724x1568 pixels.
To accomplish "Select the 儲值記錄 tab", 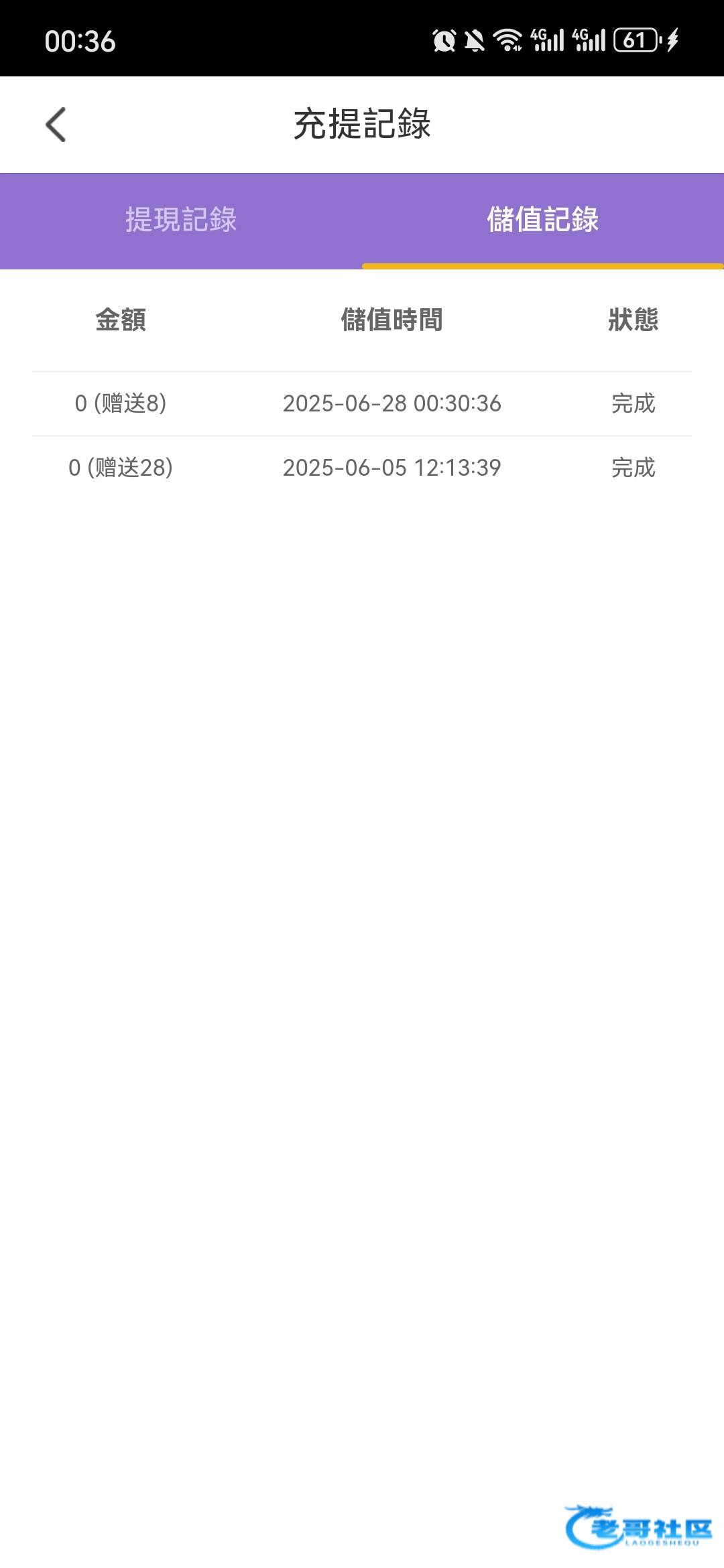I will (542, 220).
